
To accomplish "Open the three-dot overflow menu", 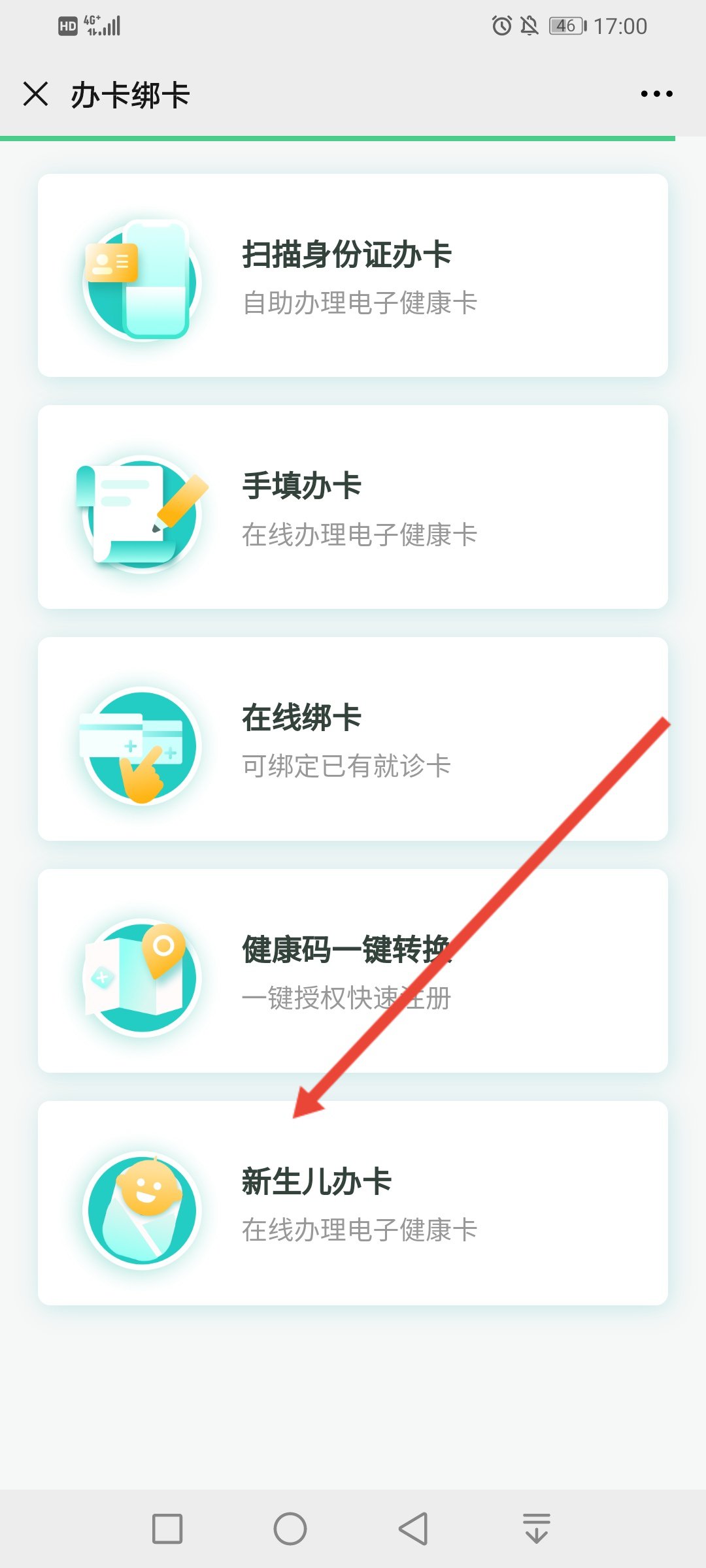I will pyautogui.click(x=656, y=94).
